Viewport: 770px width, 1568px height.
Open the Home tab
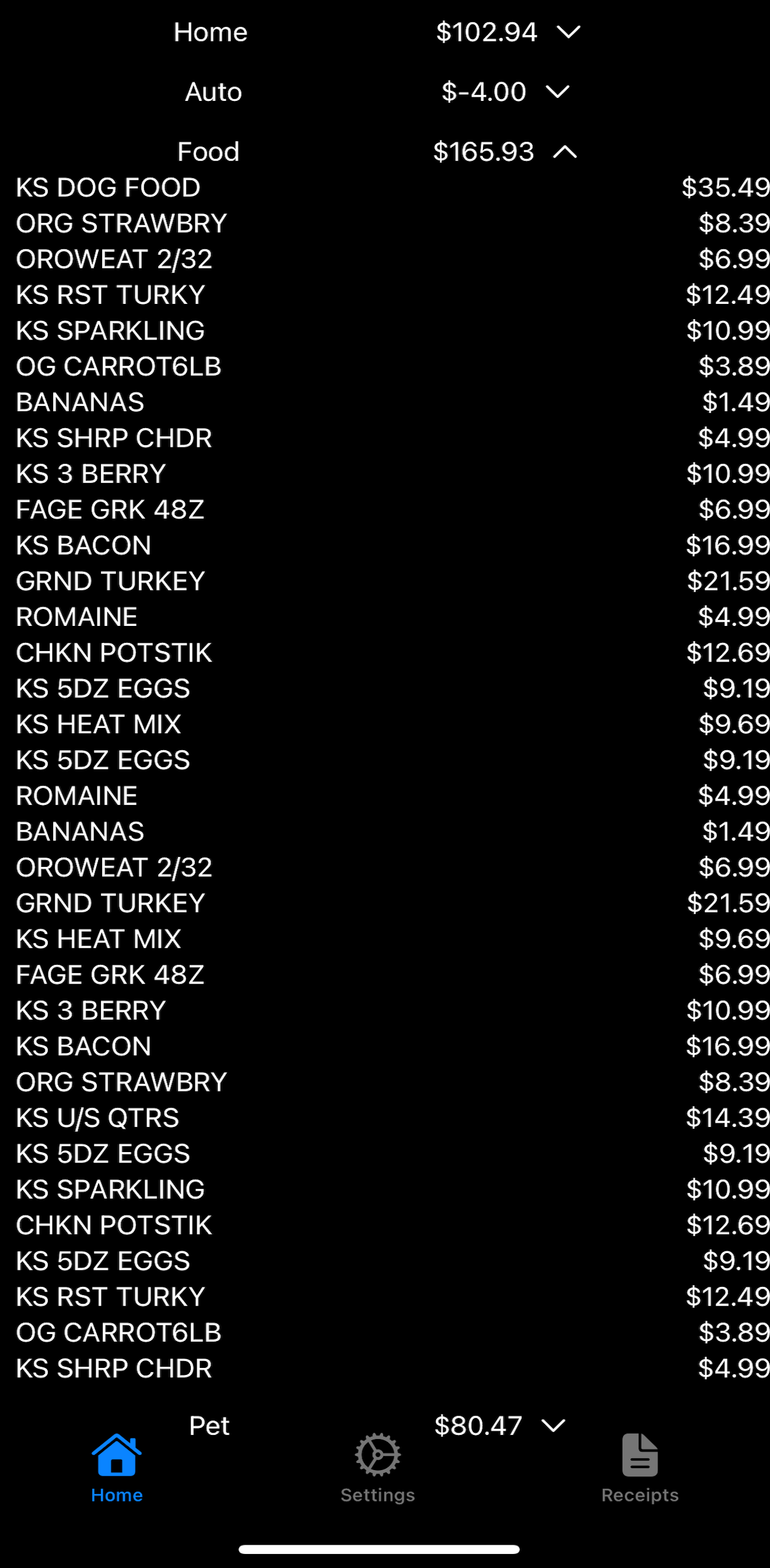pyautogui.click(x=116, y=1468)
